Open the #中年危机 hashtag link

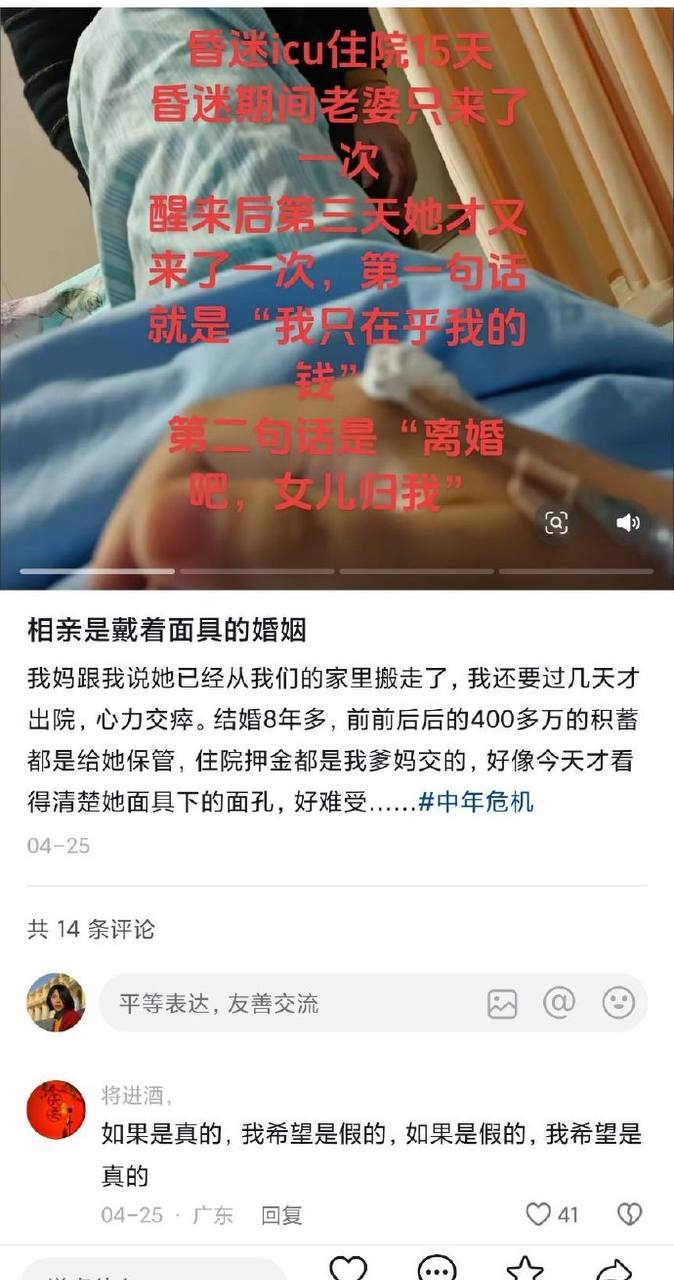coord(476,802)
